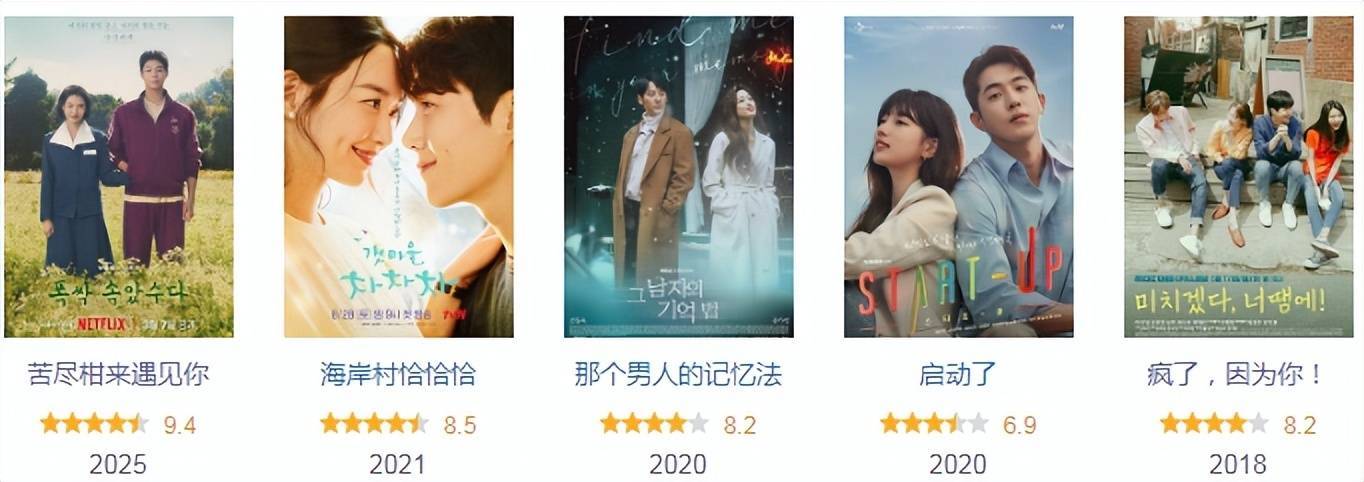Tap the 海岸村恰恰恰 title link
The width and height of the screenshot is (1364, 482).
click(x=398, y=376)
